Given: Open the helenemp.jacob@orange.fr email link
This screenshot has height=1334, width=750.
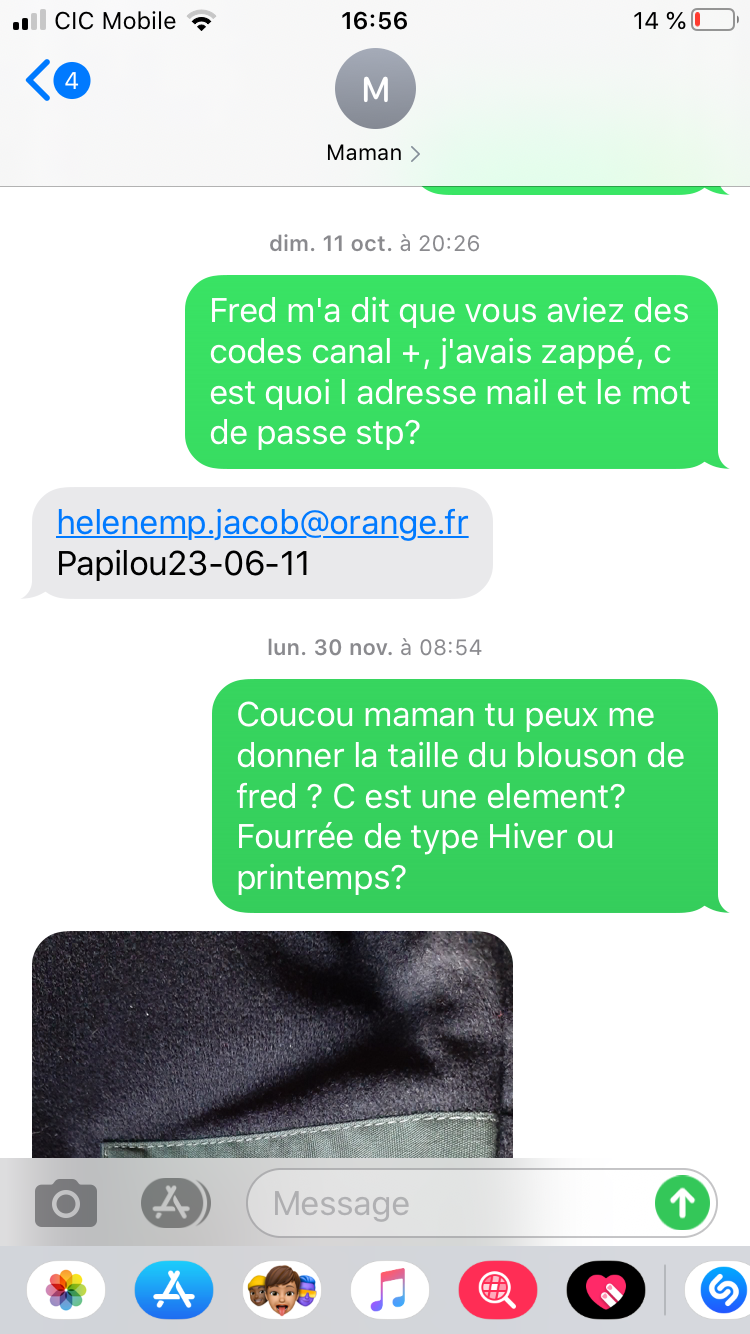Looking at the screenshot, I should click(x=262, y=522).
